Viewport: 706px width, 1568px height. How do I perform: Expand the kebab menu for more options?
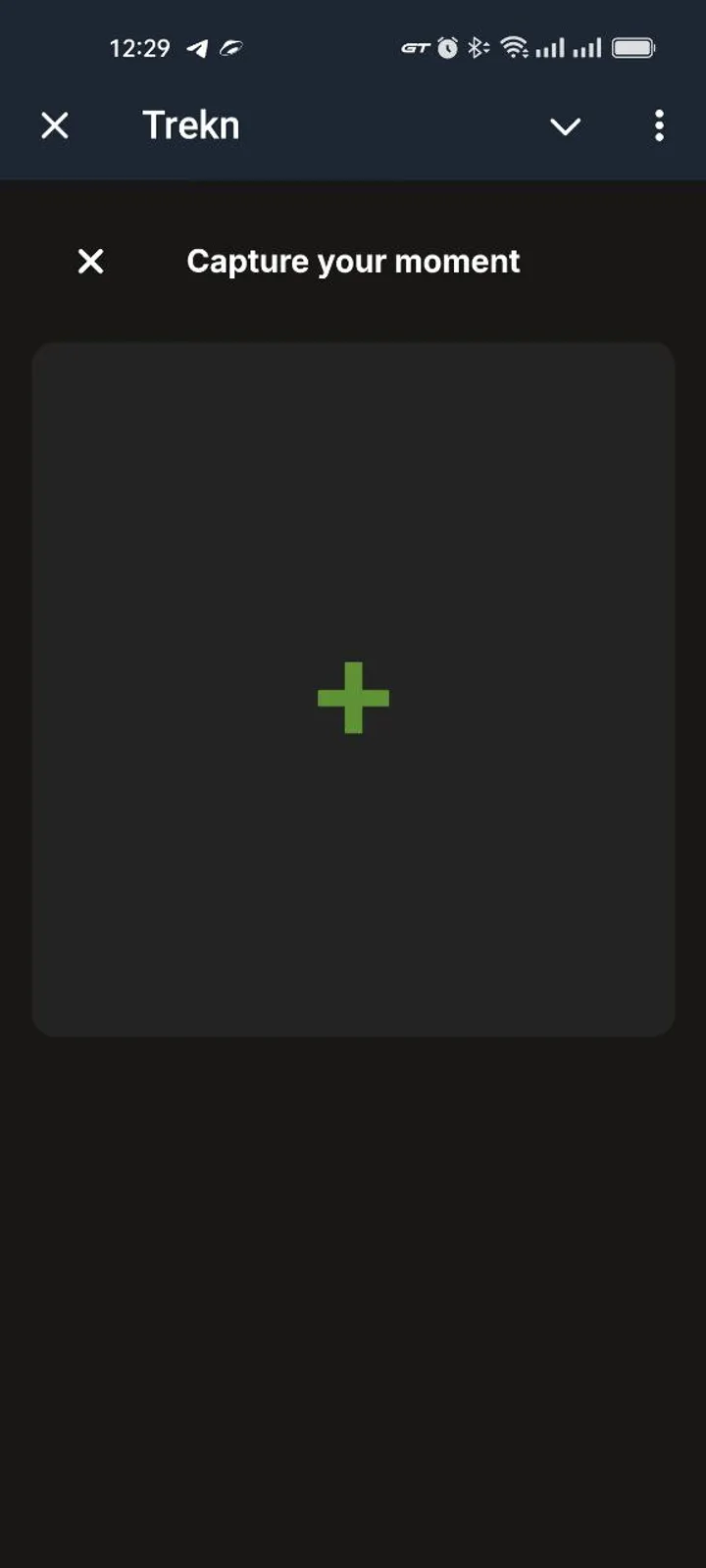(x=659, y=125)
